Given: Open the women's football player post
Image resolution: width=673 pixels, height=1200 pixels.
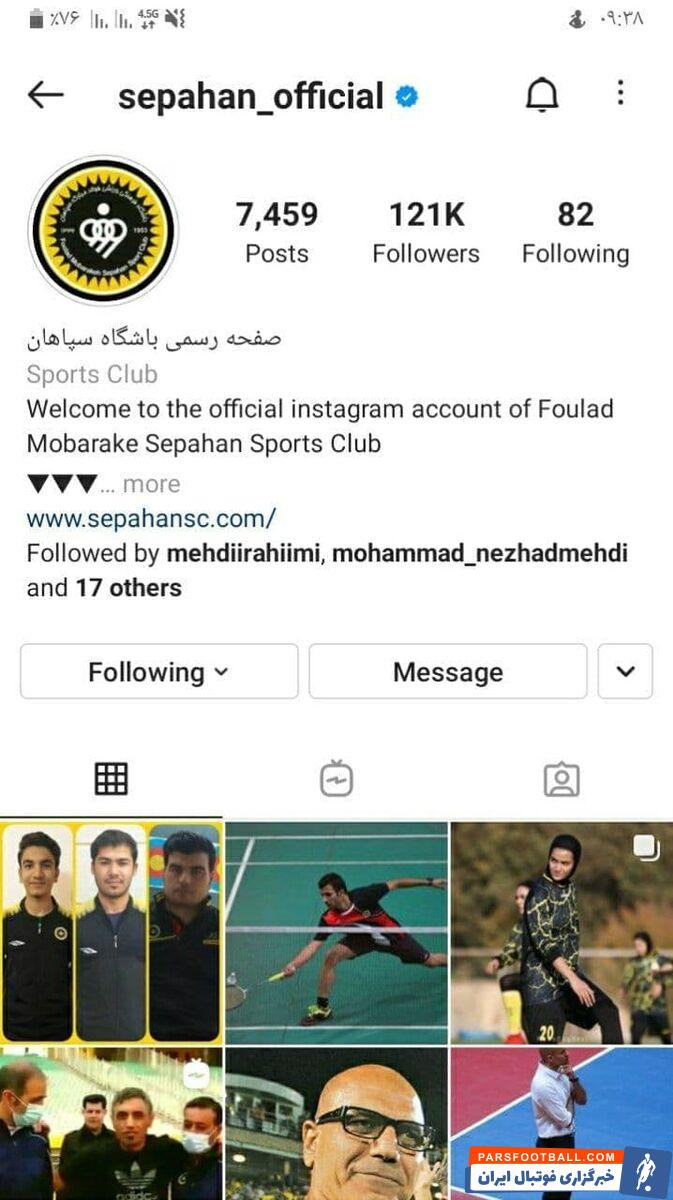Looking at the screenshot, I should (x=561, y=932).
